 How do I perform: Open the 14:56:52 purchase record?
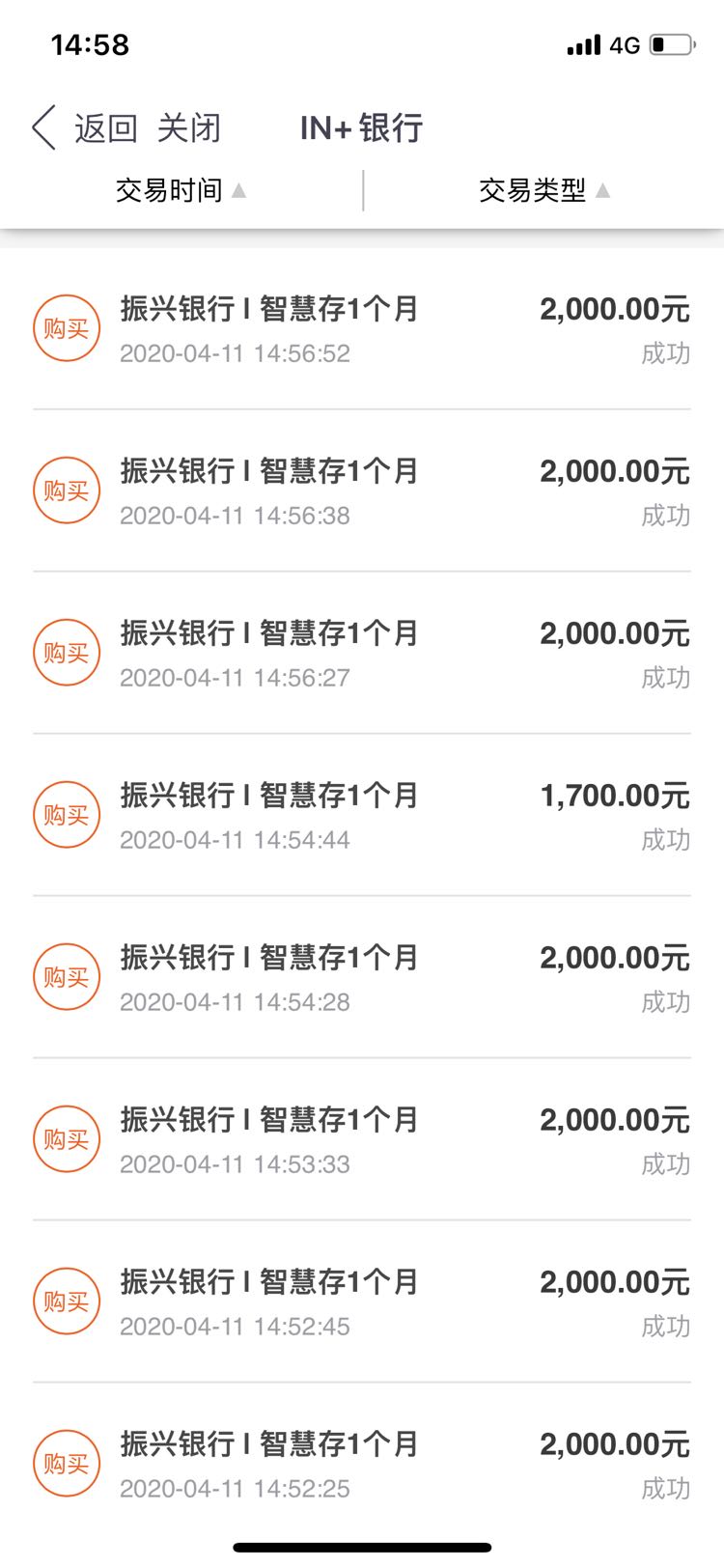coord(362,328)
